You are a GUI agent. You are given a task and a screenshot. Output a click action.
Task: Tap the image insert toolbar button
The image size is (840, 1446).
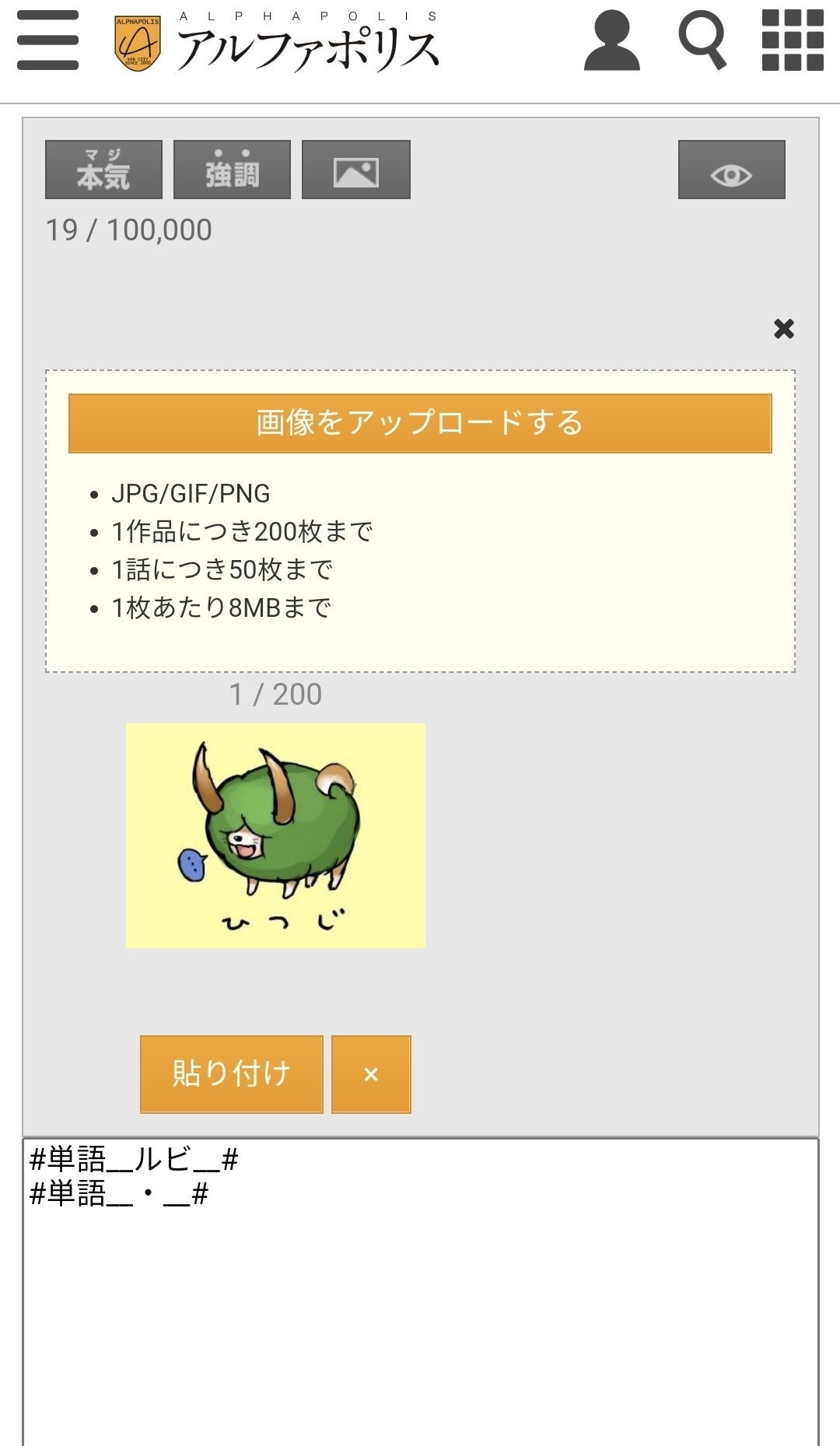click(355, 170)
